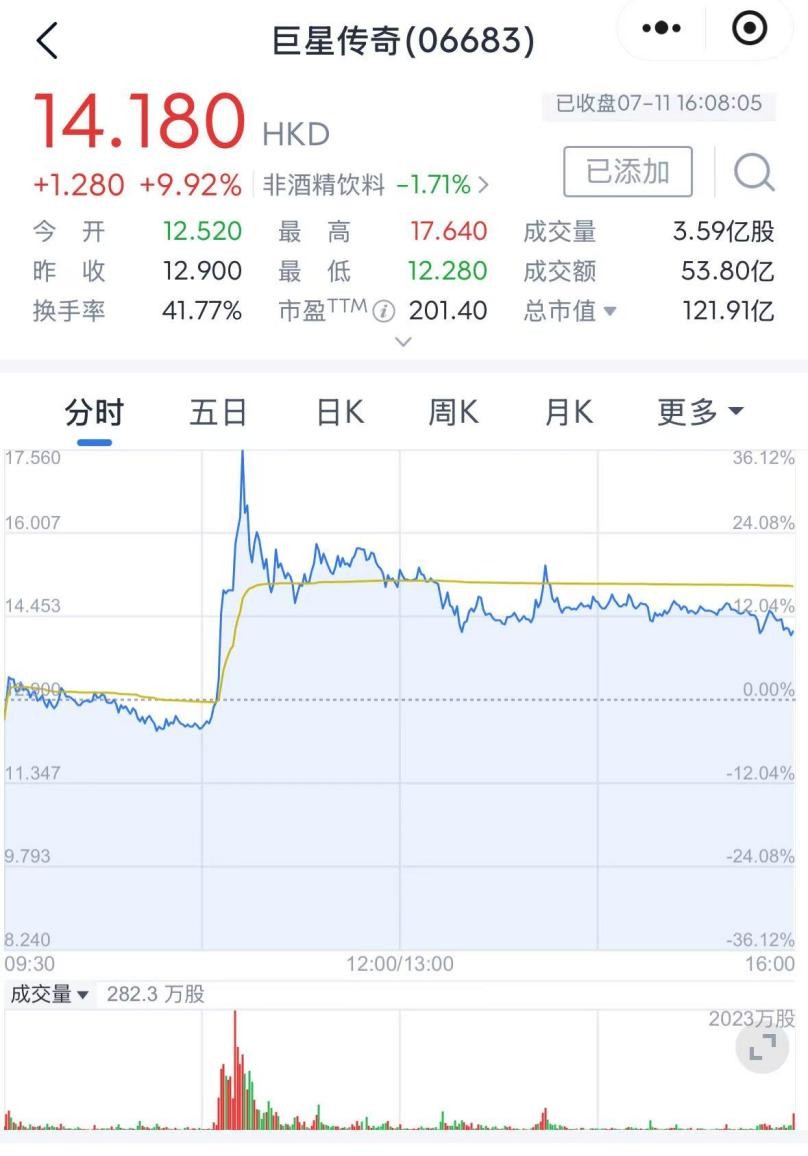808x1156 pixels.
Task: Open the 更多 chart options dropdown
Action: coord(700,412)
